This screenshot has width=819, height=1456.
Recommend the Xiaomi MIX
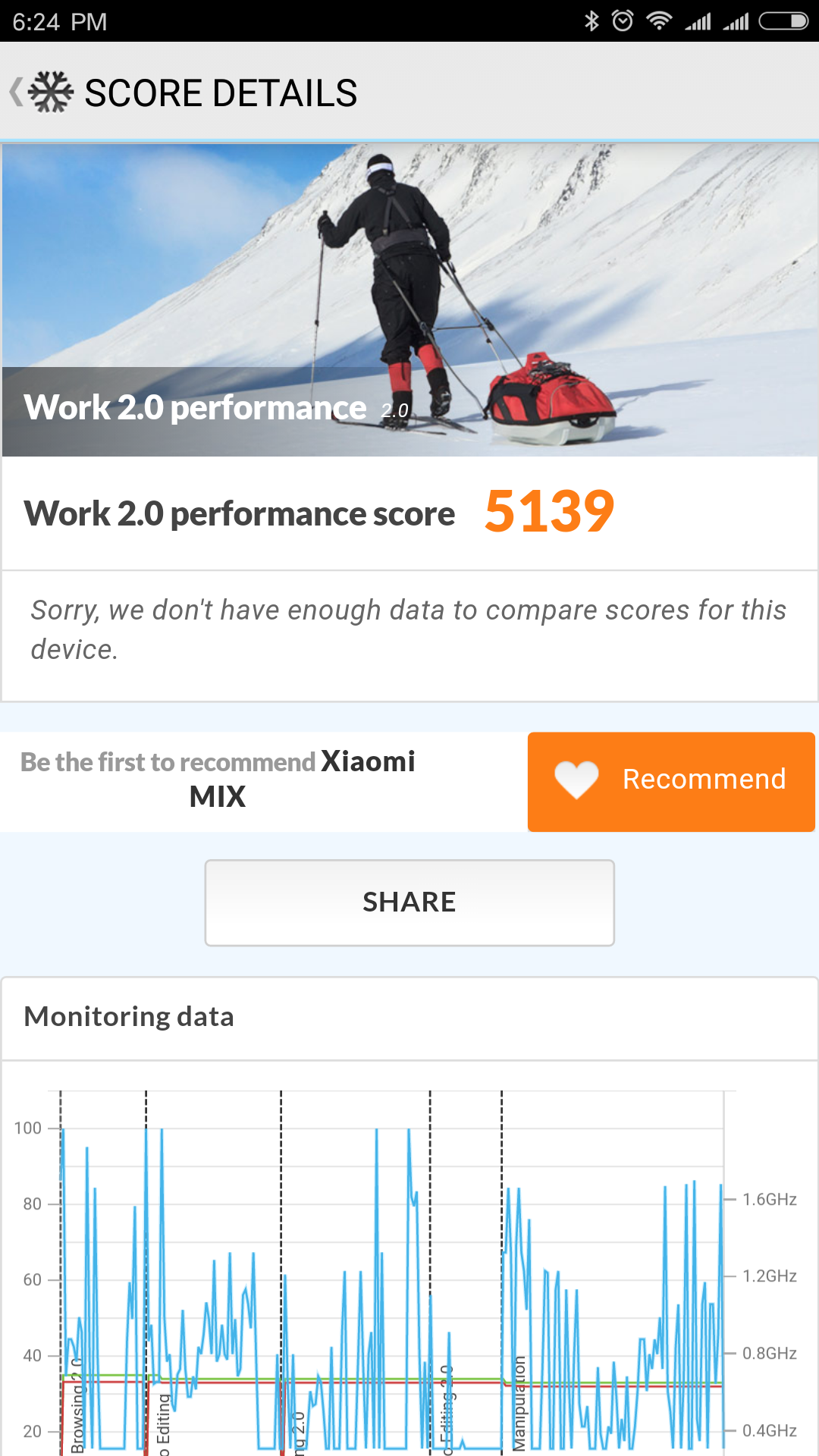671,781
